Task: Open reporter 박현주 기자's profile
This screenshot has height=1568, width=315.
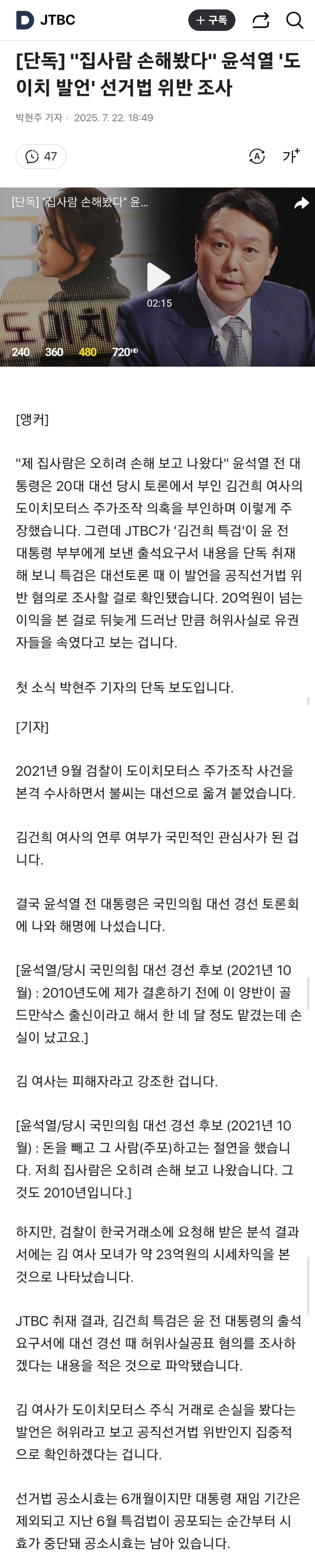Action: 39,118
